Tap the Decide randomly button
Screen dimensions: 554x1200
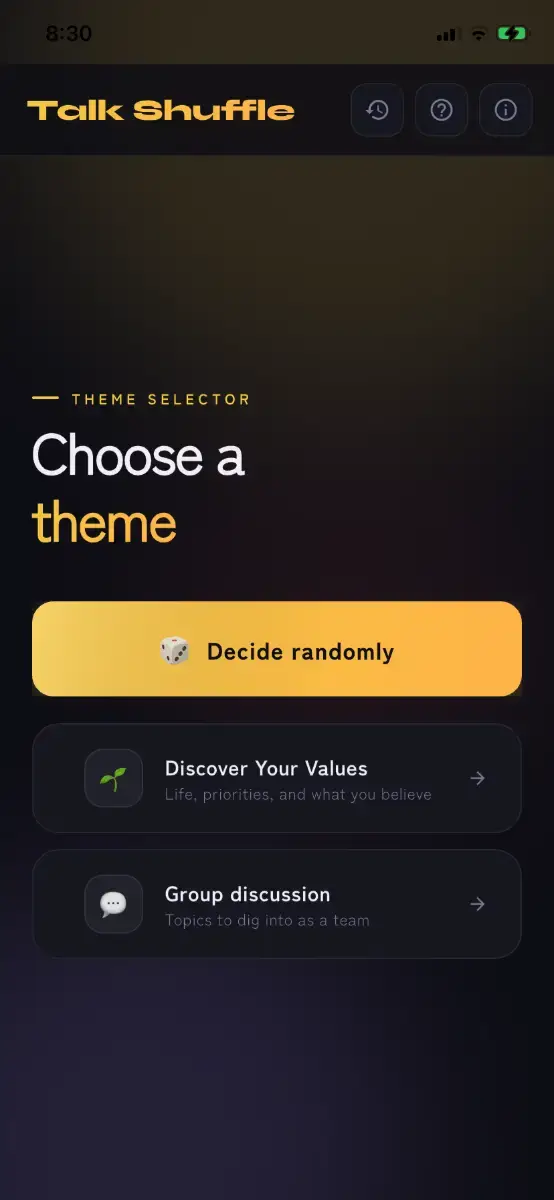[x=277, y=649]
